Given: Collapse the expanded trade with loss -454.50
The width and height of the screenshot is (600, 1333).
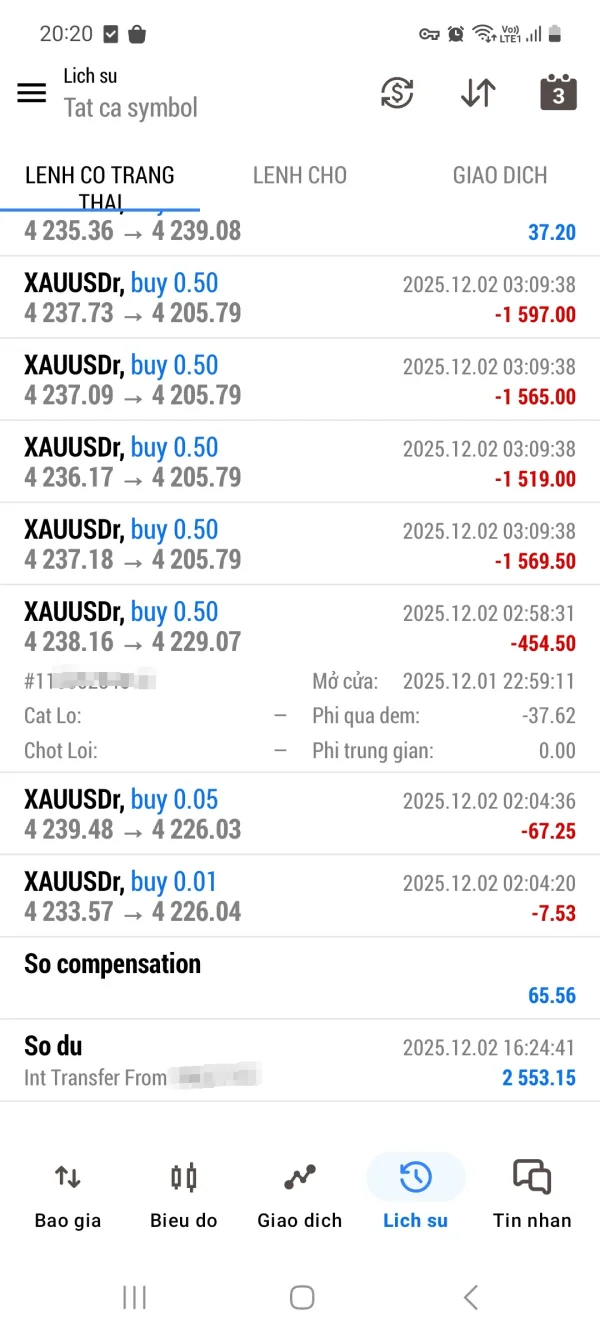Looking at the screenshot, I should tap(300, 626).
